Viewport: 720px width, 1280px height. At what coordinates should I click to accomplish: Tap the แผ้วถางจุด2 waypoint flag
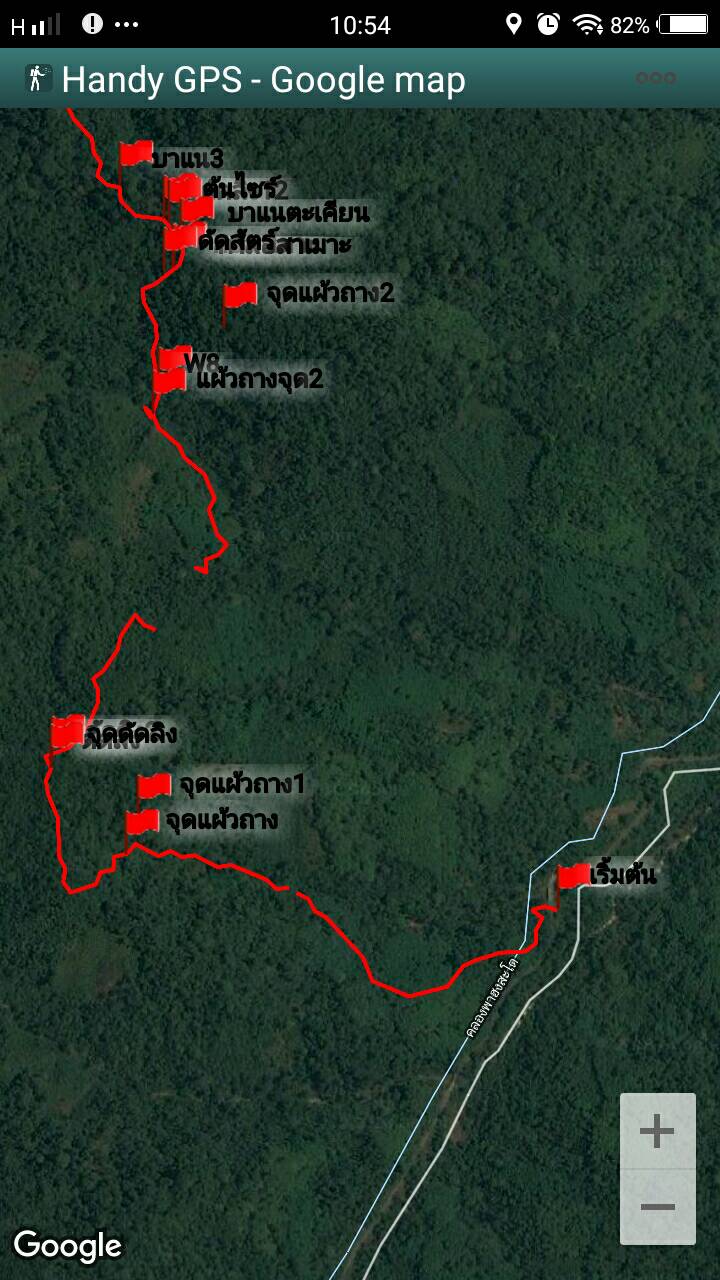tap(169, 381)
